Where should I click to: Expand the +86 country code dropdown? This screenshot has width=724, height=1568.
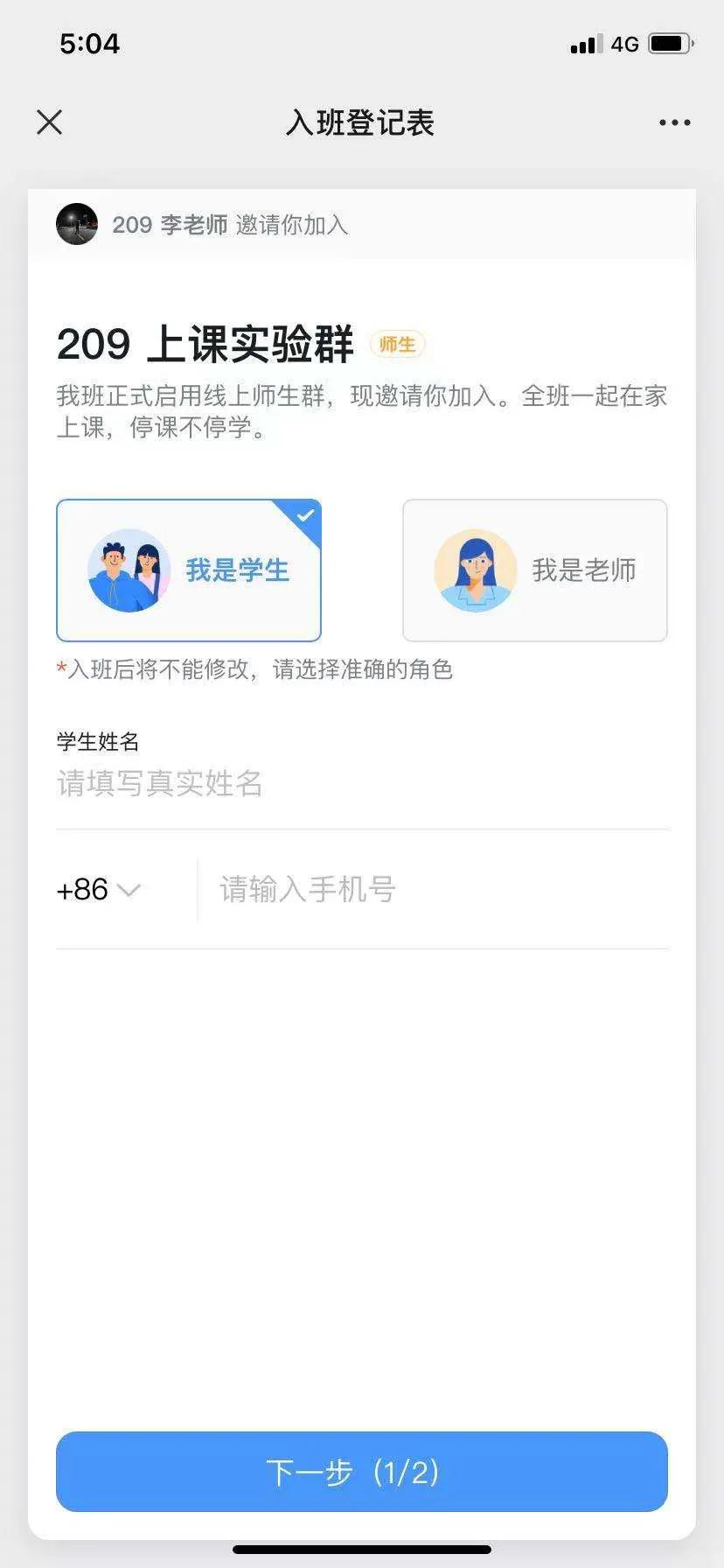click(x=98, y=890)
